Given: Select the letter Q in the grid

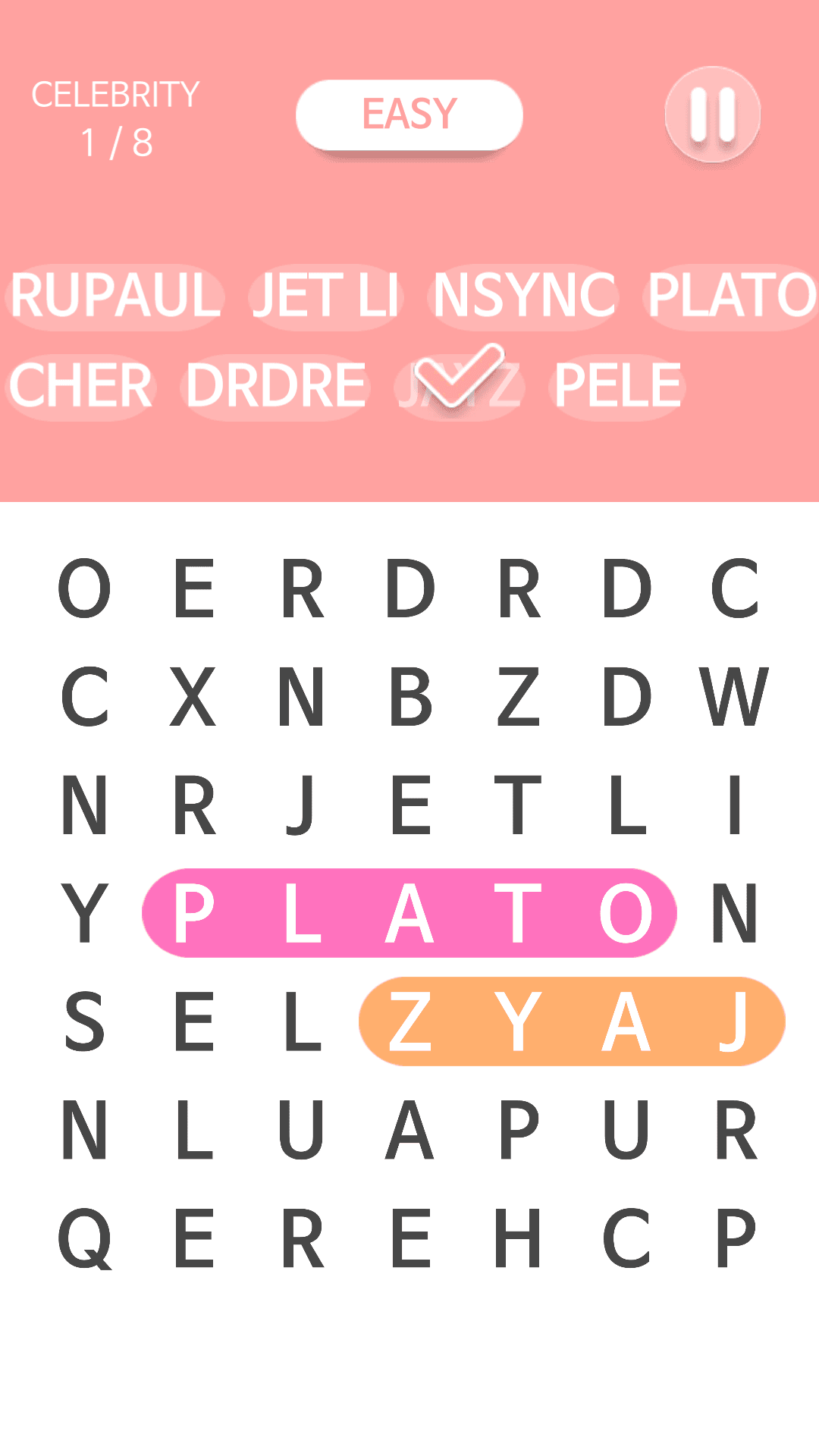Looking at the screenshot, I should [x=85, y=1238].
